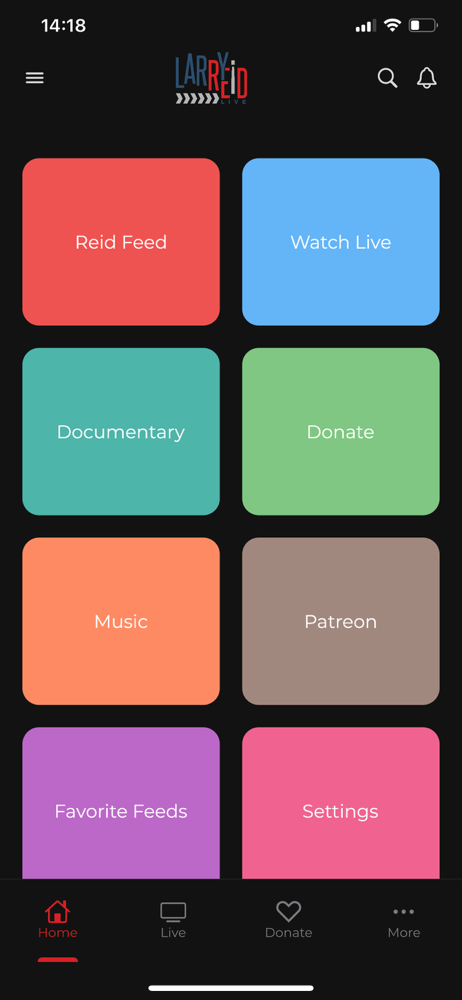Open the hamburger drawer menu

34,78
